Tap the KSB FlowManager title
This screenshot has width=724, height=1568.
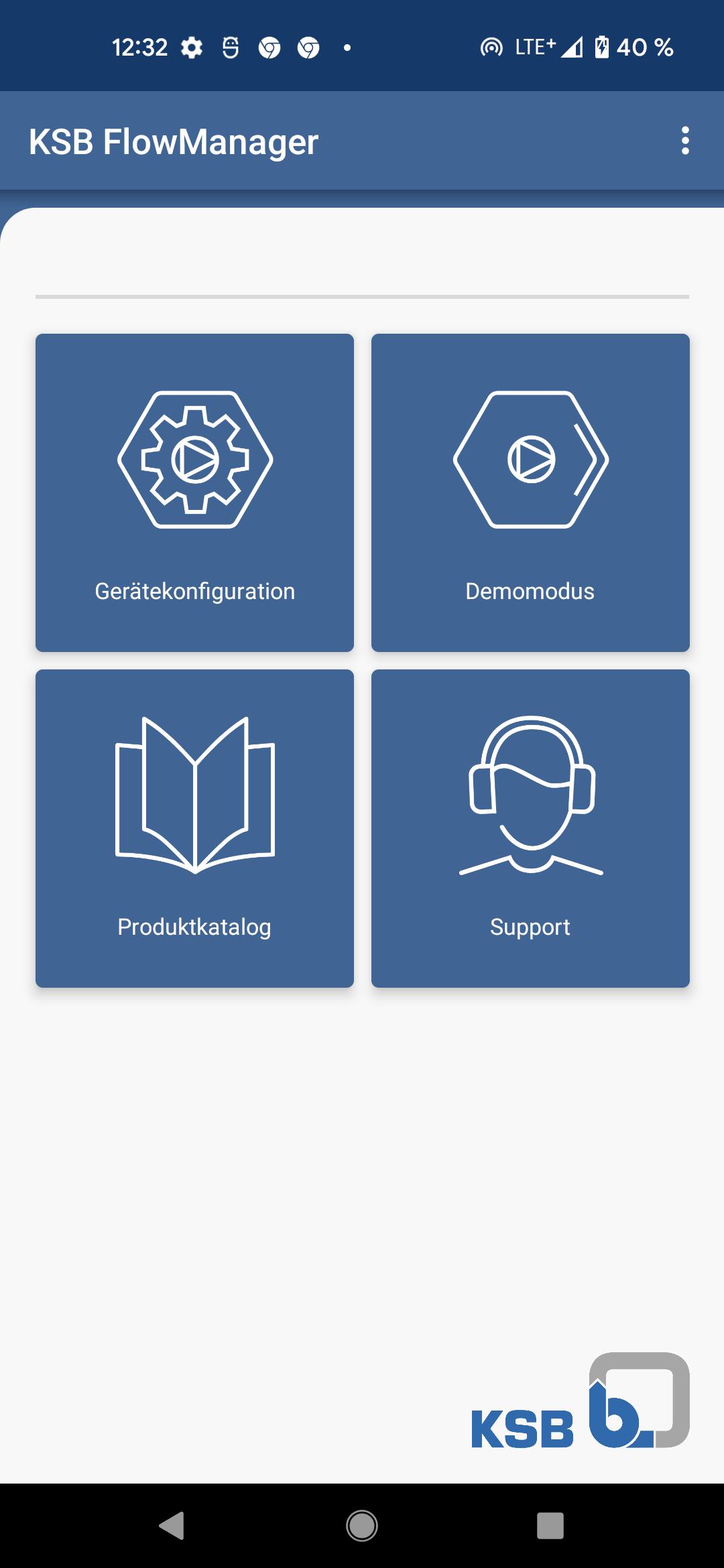tap(173, 141)
